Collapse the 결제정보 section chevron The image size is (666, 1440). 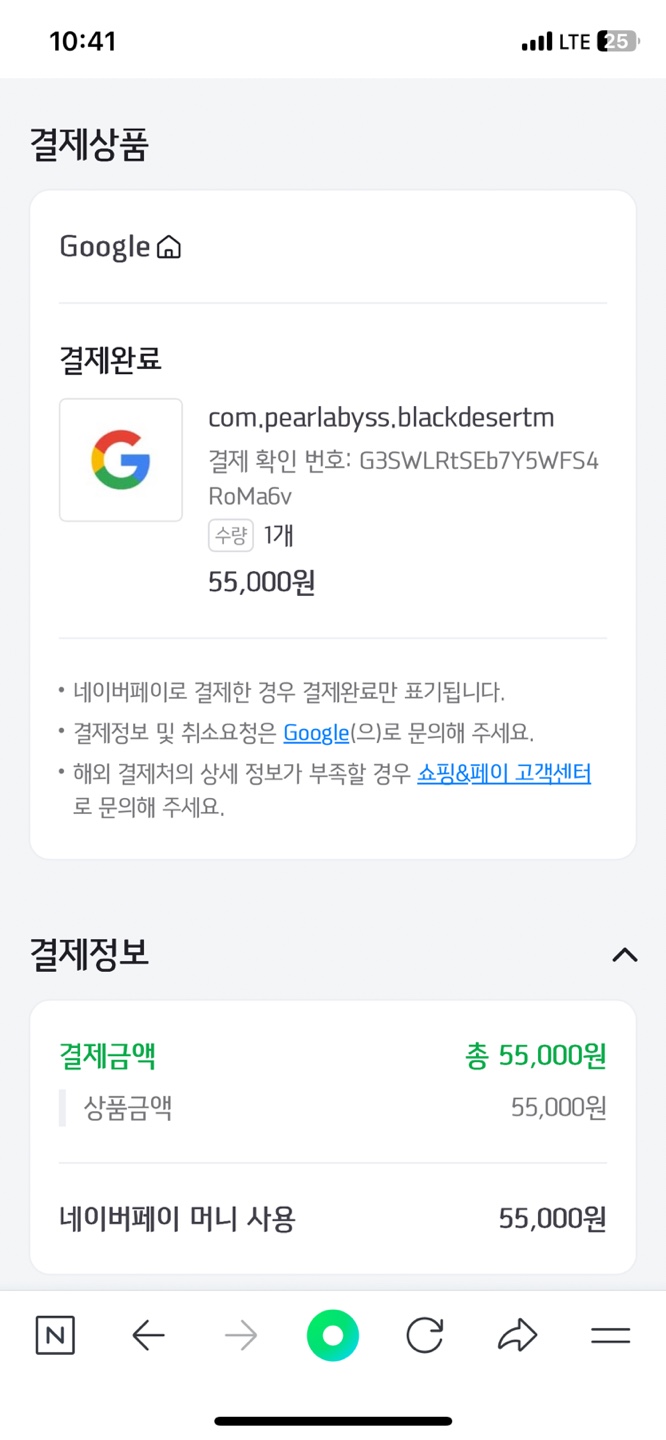point(625,955)
